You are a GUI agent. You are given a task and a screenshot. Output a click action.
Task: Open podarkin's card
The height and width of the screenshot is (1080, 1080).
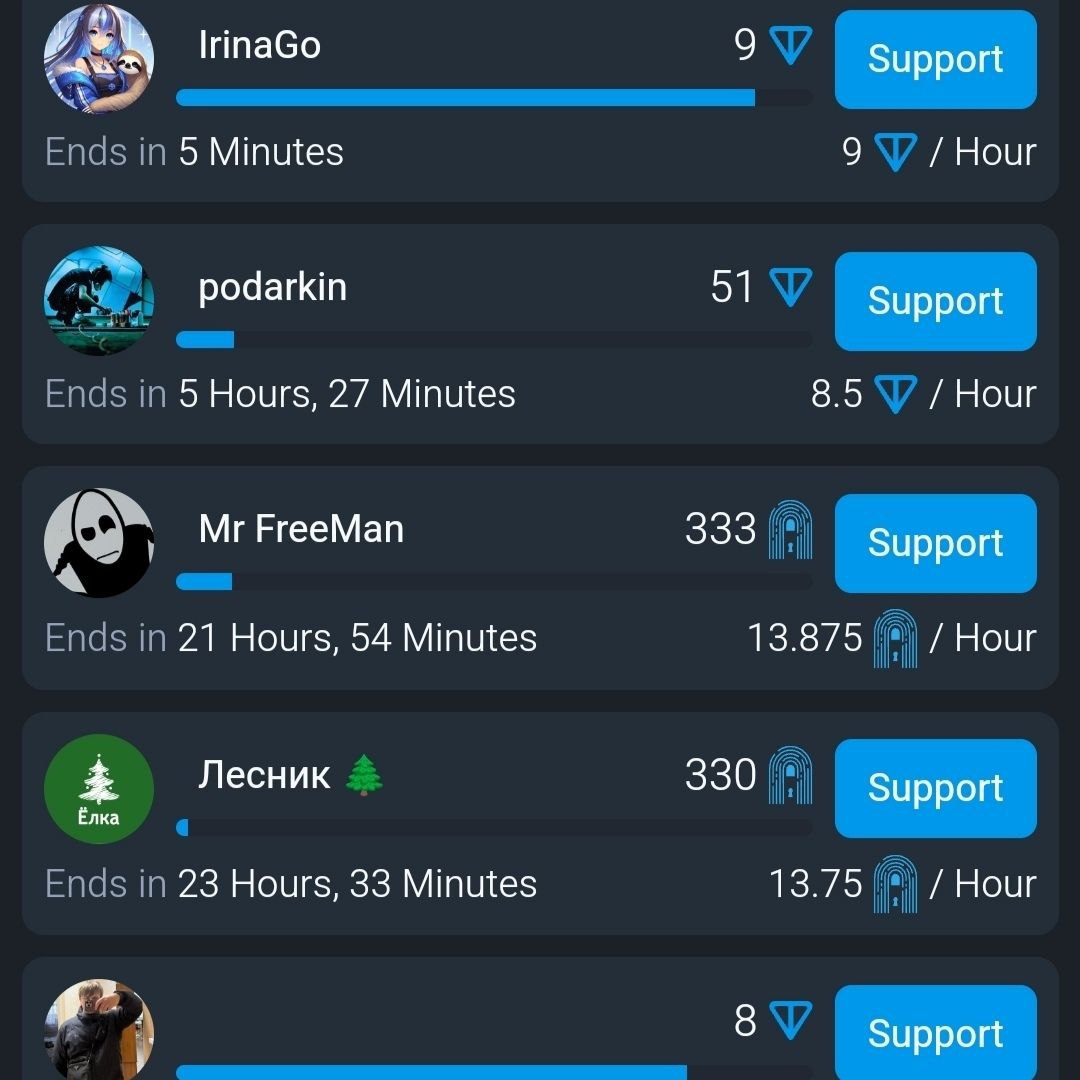click(272, 288)
